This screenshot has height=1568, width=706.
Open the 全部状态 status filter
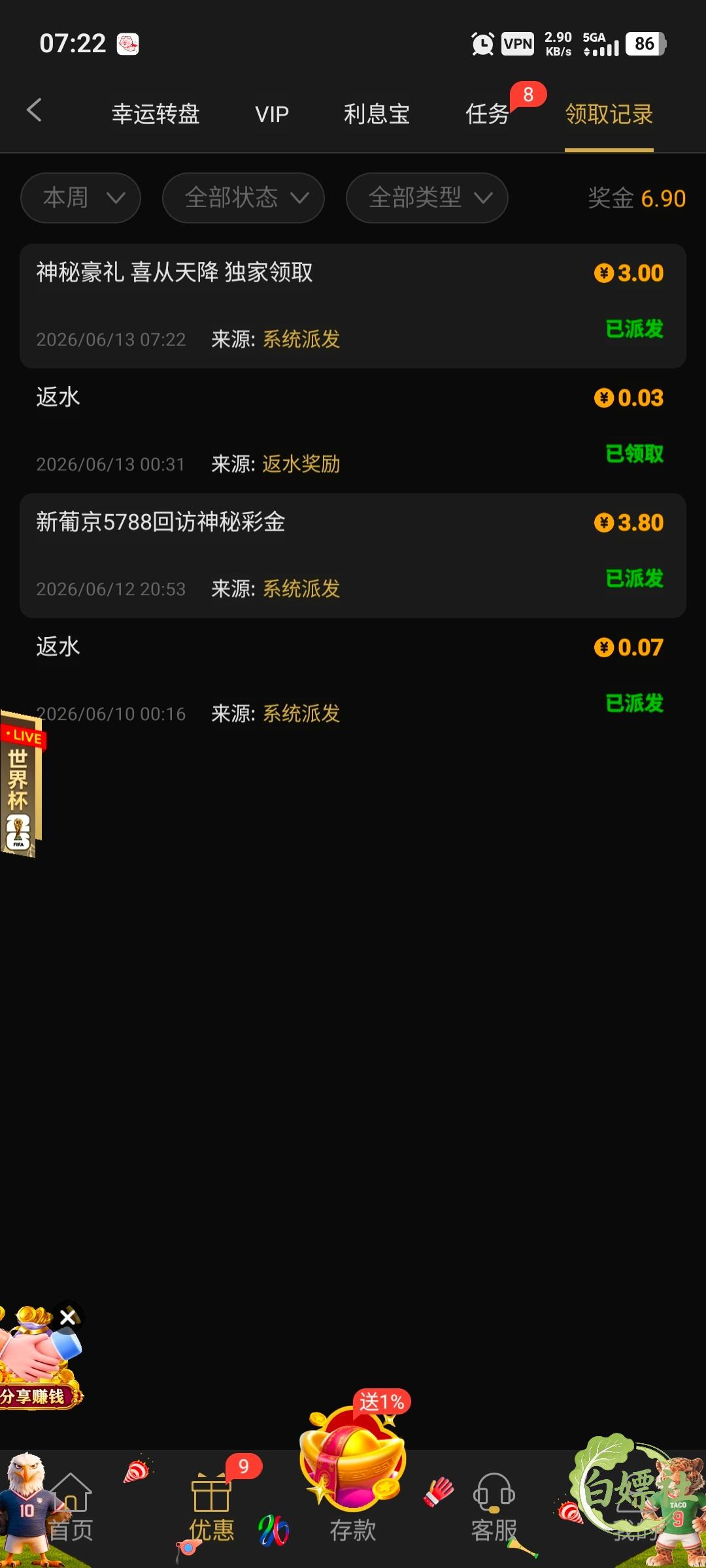[x=243, y=197]
